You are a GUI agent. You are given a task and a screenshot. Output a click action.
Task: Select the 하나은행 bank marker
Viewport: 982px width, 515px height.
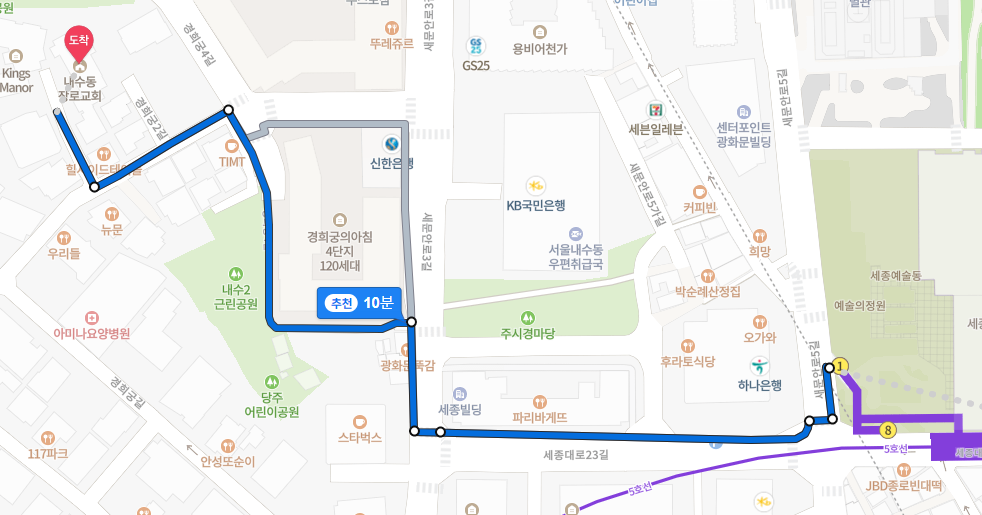coord(760,365)
